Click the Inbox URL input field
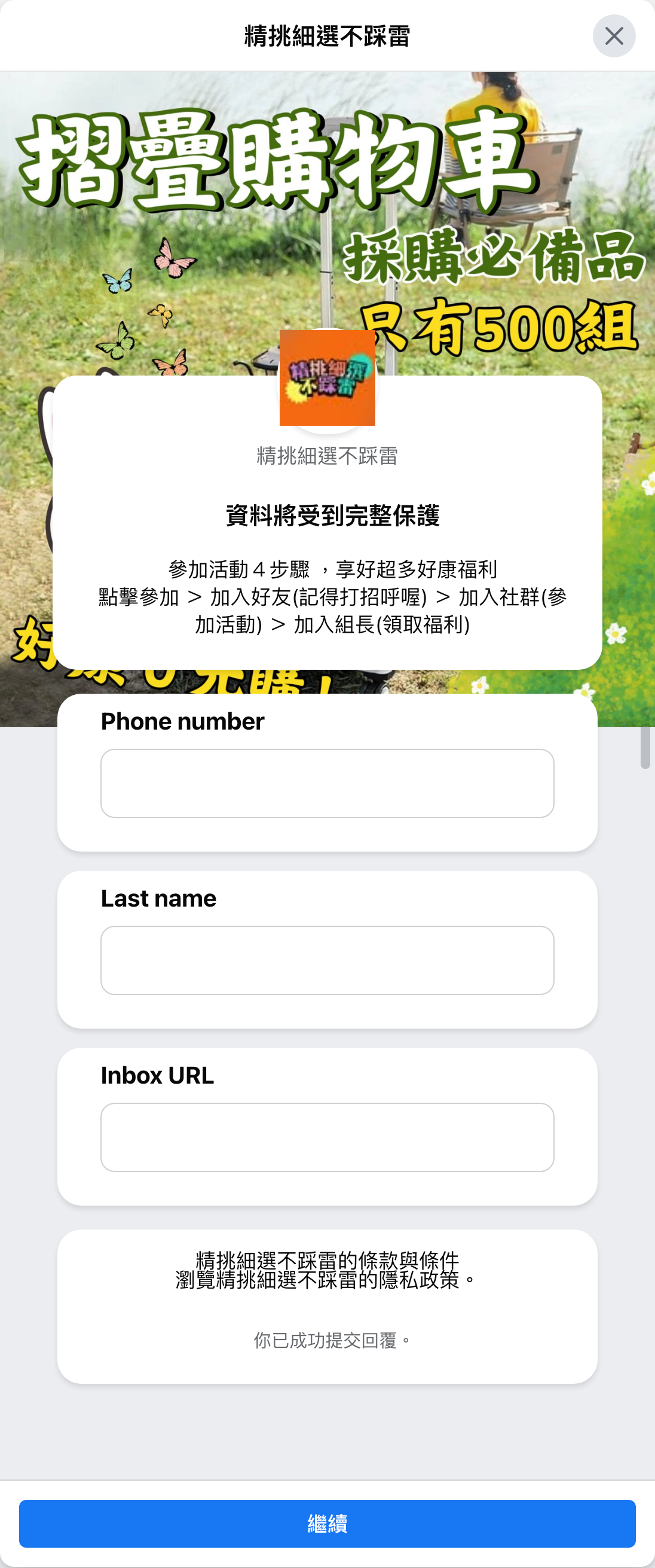This screenshot has width=655, height=1568. [x=326, y=1137]
